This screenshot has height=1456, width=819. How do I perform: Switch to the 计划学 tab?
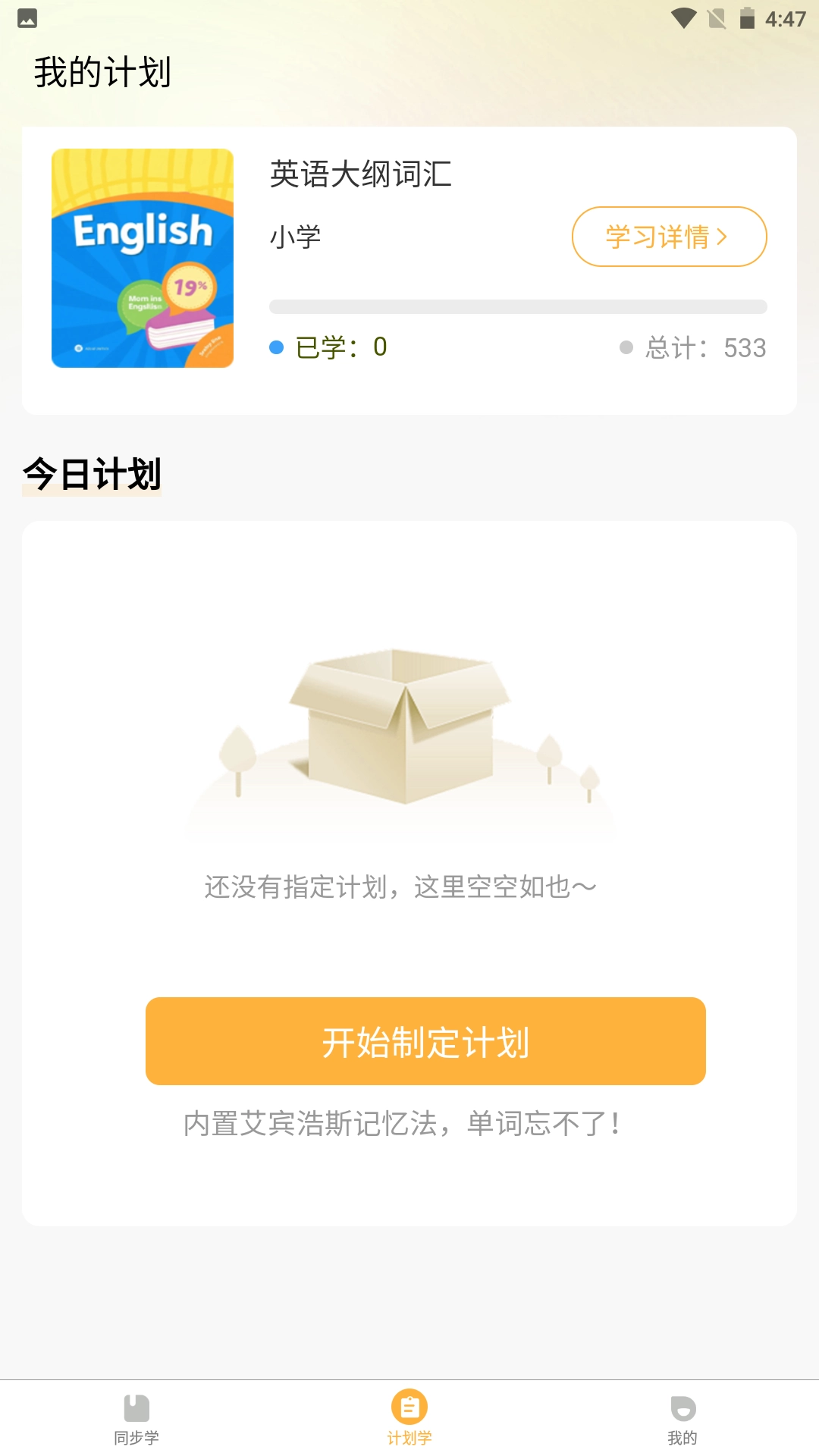click(x=409, y=1418)
